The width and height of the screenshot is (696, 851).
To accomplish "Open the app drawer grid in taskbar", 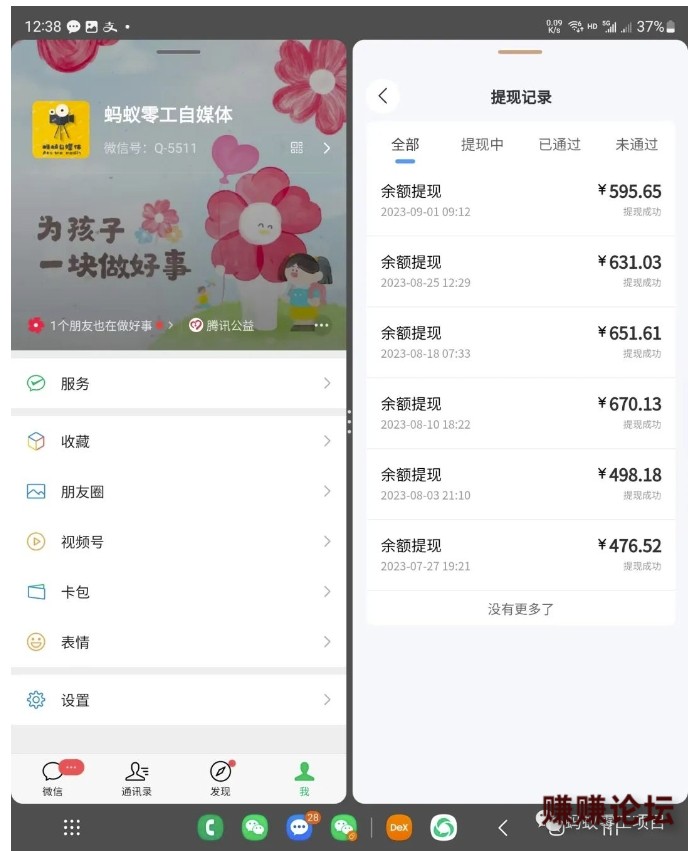I will [x=72, y=827].
